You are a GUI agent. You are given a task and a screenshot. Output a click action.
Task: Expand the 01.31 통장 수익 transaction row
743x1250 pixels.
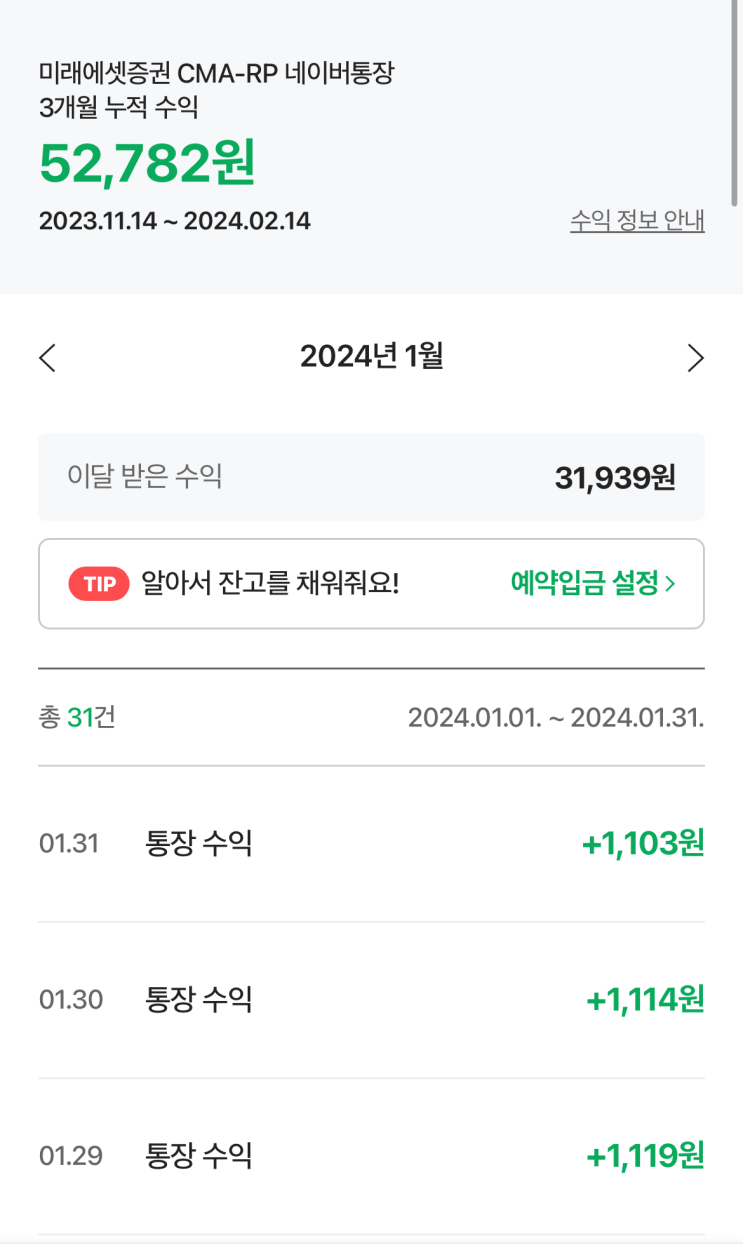(371, 843)
